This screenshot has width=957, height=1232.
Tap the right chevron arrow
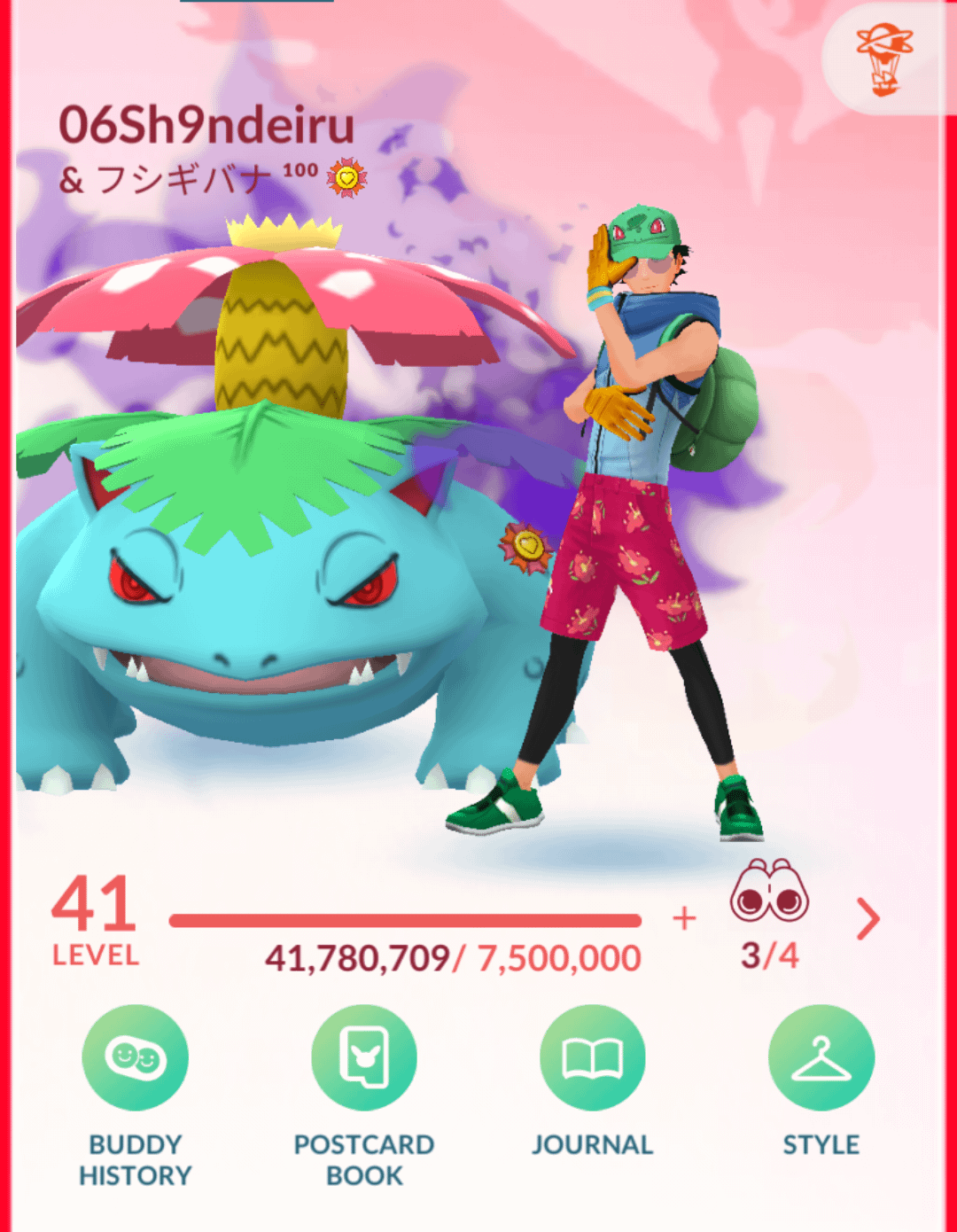pyautogui.click(x=868, y=919)
